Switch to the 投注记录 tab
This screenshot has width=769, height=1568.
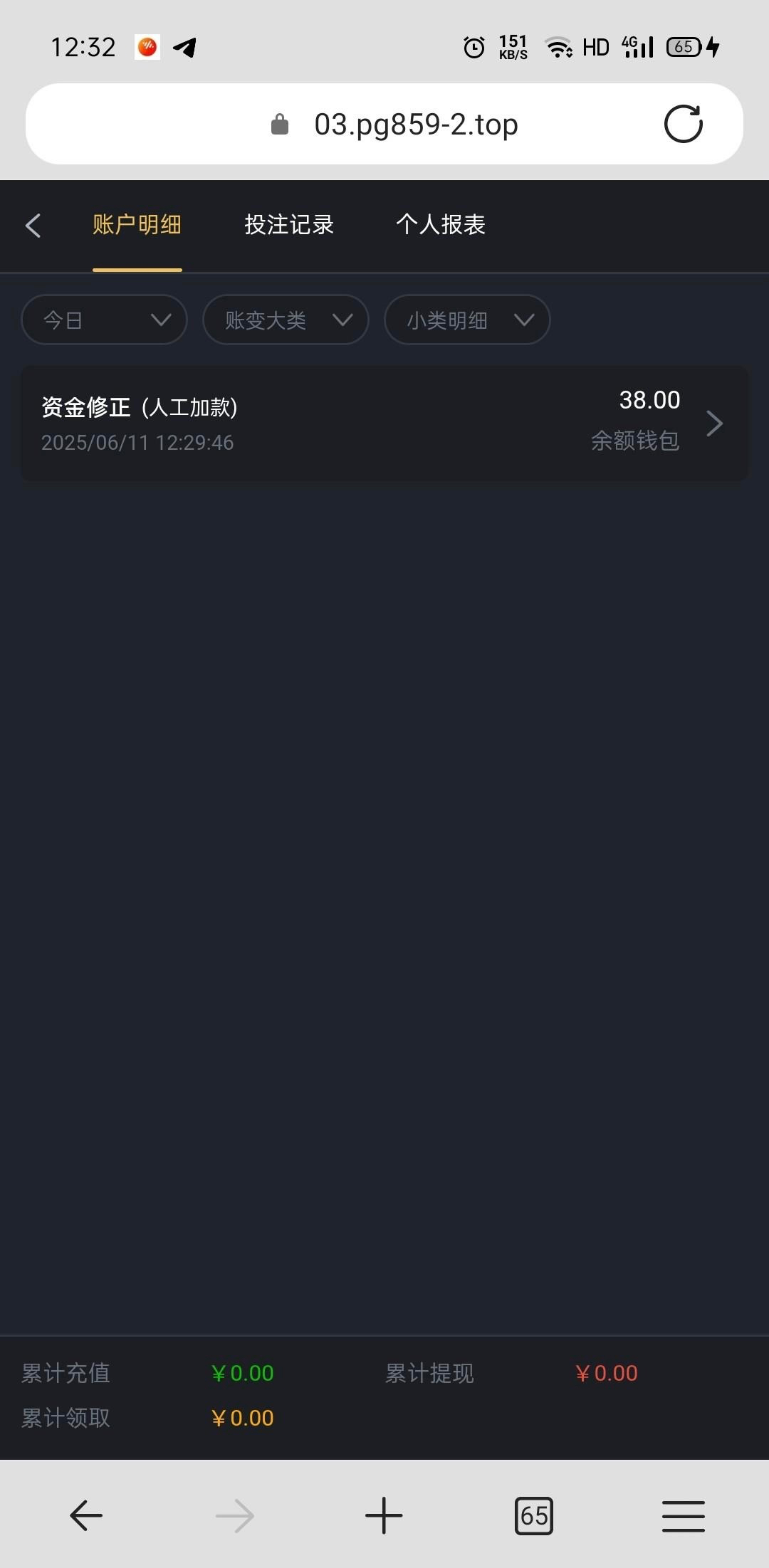pos(289,225)
